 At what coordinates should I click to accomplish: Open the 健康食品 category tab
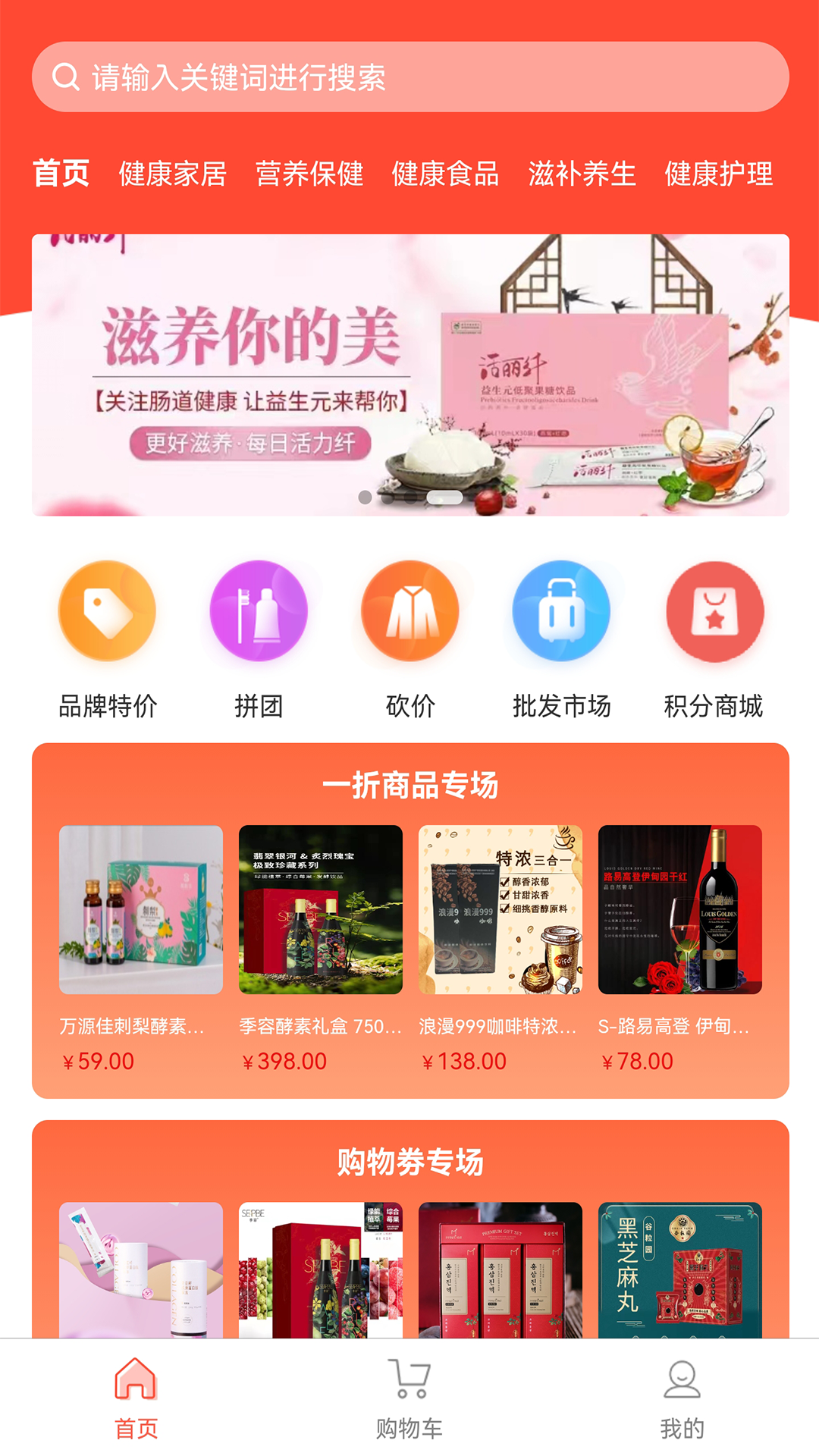(x=445, y=174)
